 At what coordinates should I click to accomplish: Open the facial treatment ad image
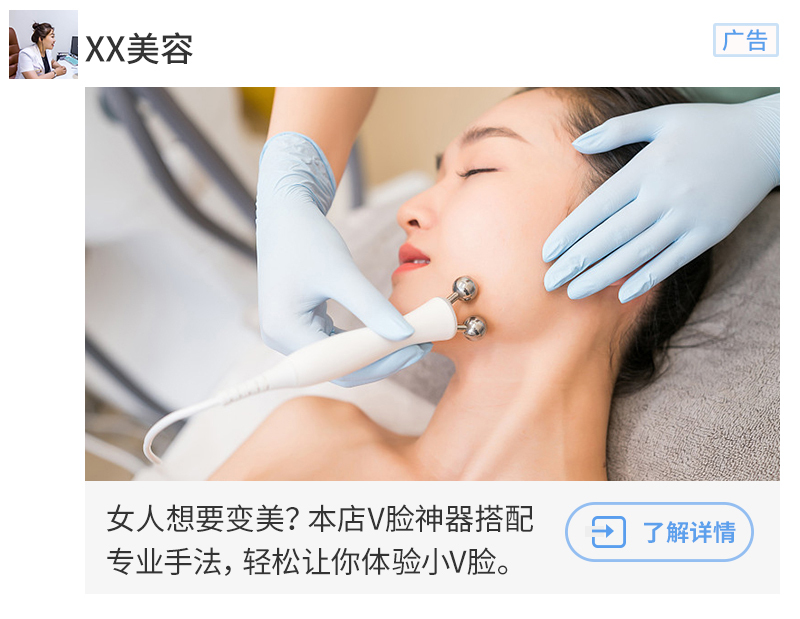(x=432, y=284)
